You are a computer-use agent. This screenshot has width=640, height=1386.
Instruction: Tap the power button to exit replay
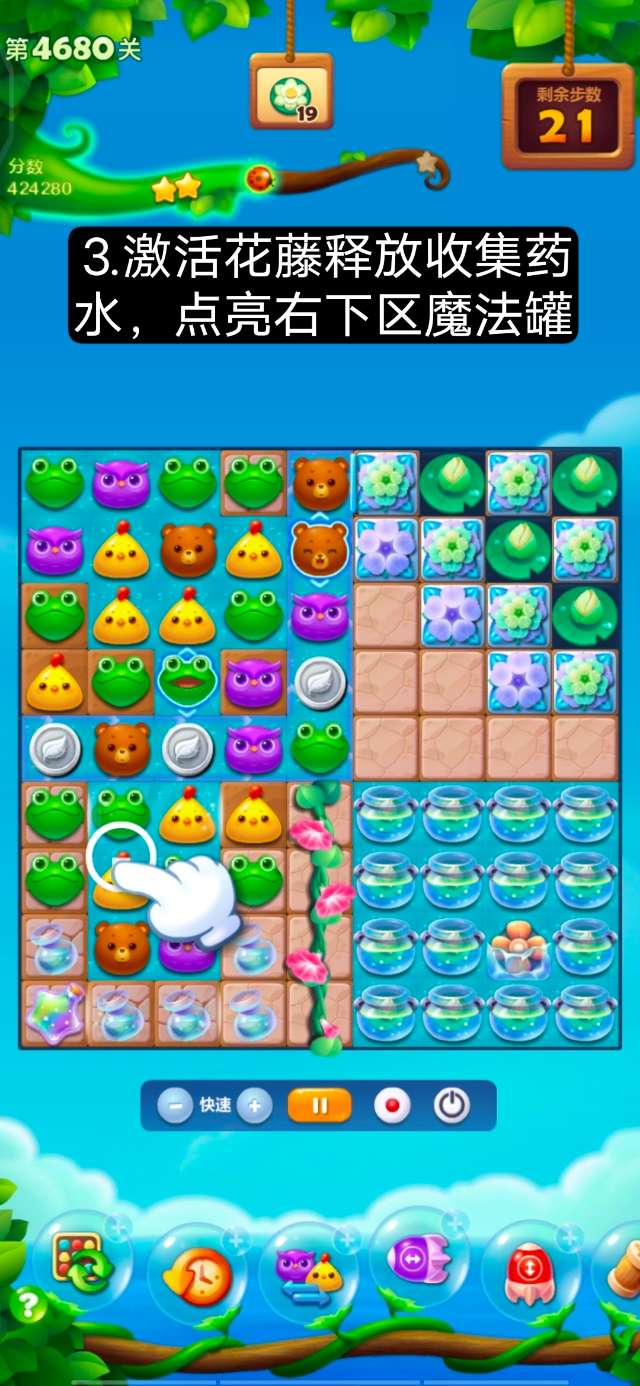click(452, 1106)
